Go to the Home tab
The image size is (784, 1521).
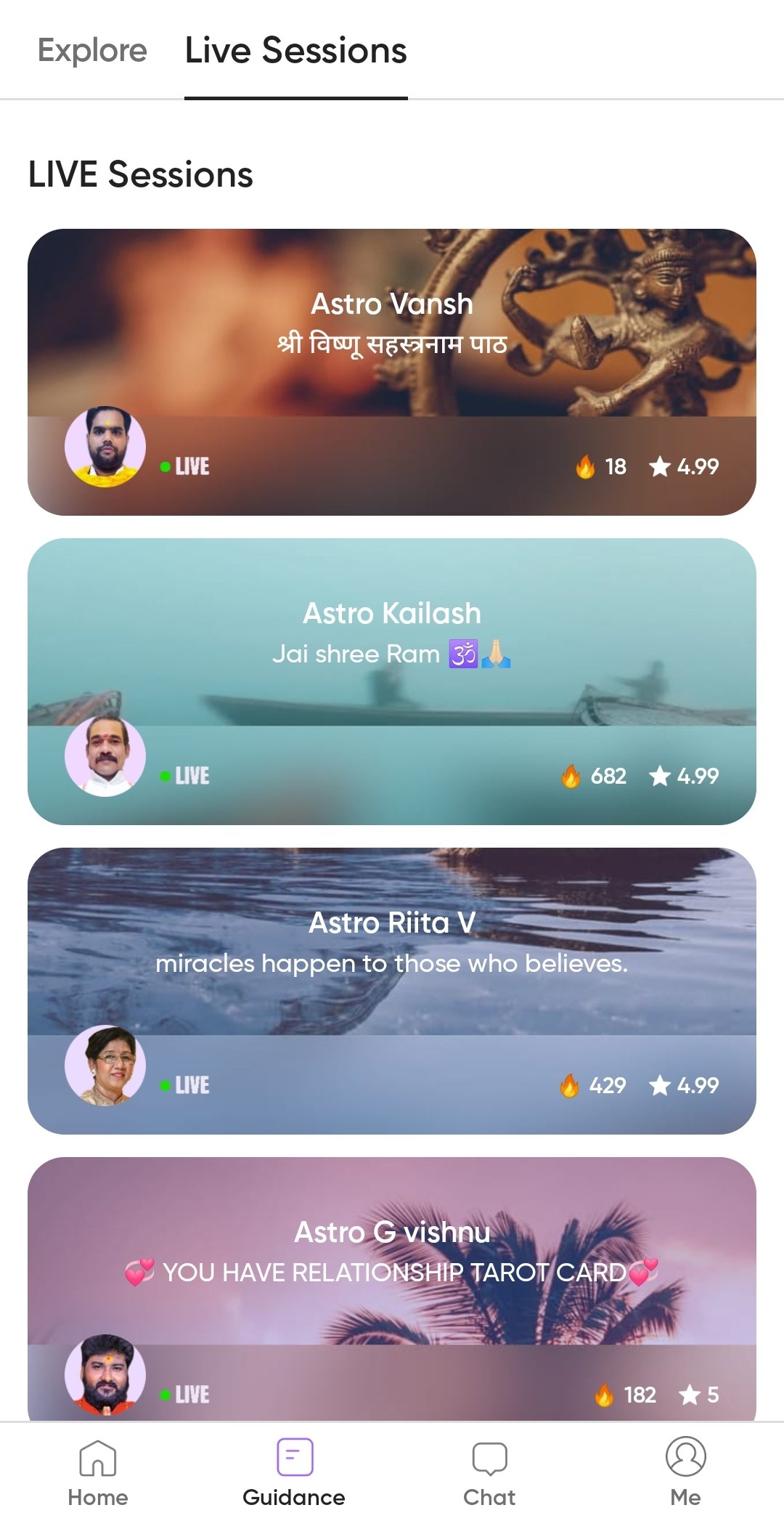(98, 1472)
